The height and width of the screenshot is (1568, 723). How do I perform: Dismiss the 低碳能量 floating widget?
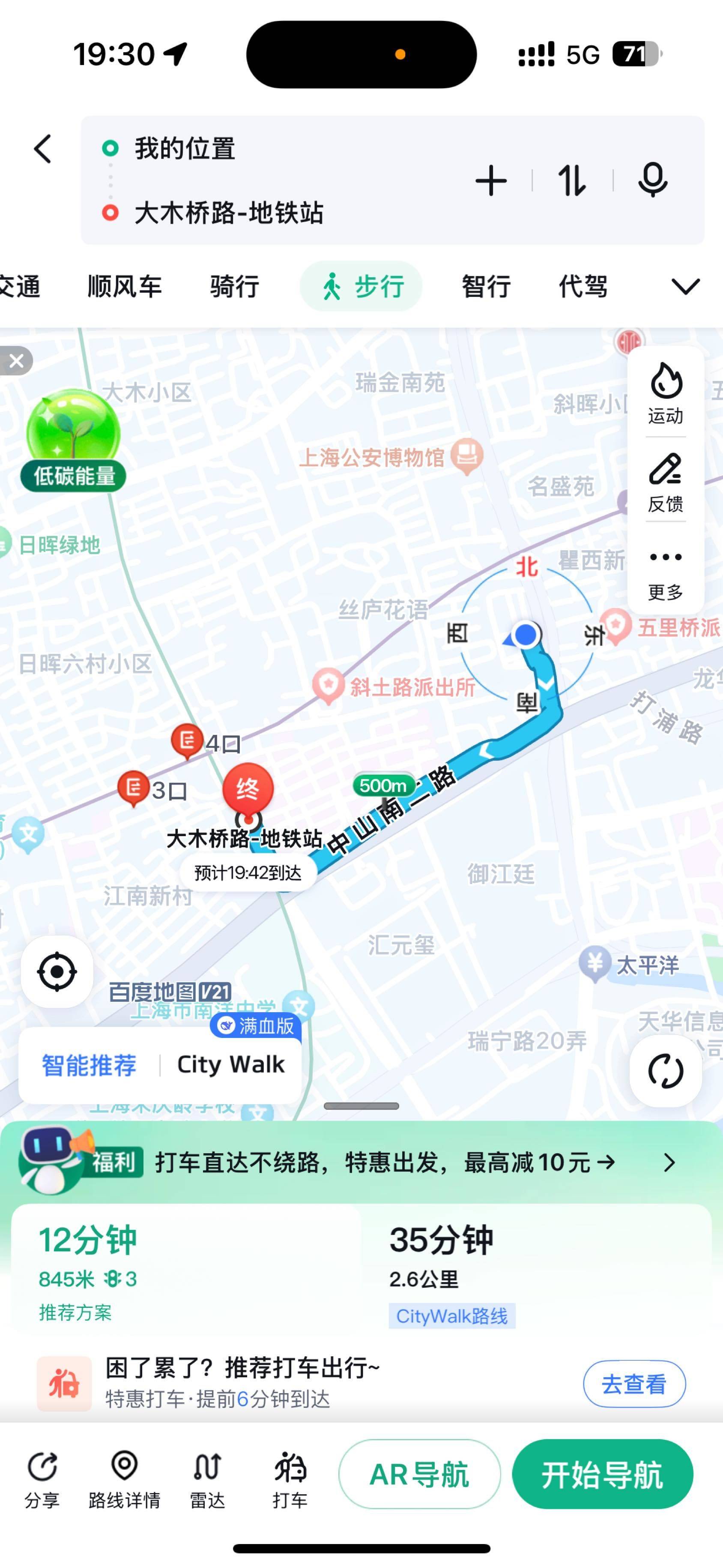coord(16,361)
